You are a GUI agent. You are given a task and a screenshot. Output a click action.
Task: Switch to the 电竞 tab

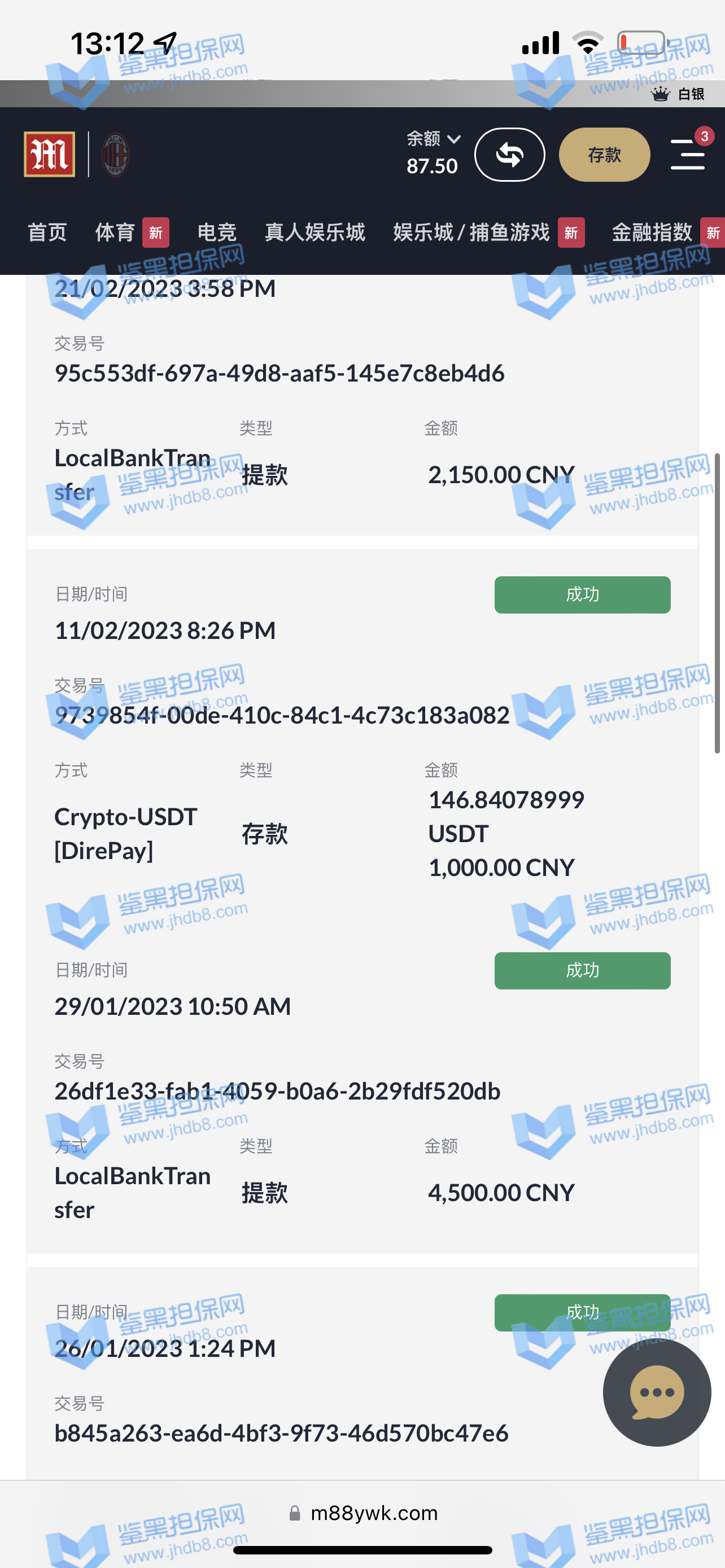pyautogui.click(x=217, y=233)
